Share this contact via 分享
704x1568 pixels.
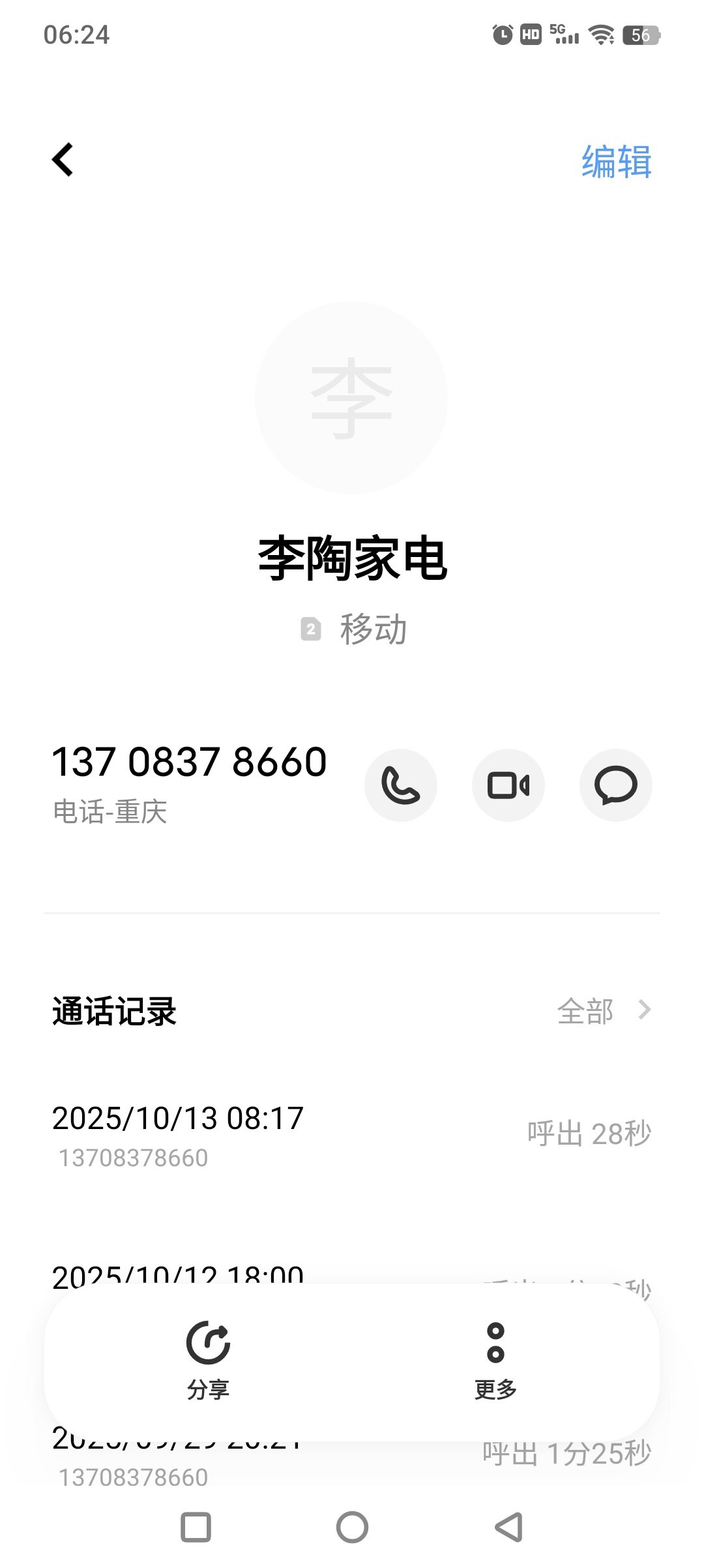click(x=209, y=1361)
